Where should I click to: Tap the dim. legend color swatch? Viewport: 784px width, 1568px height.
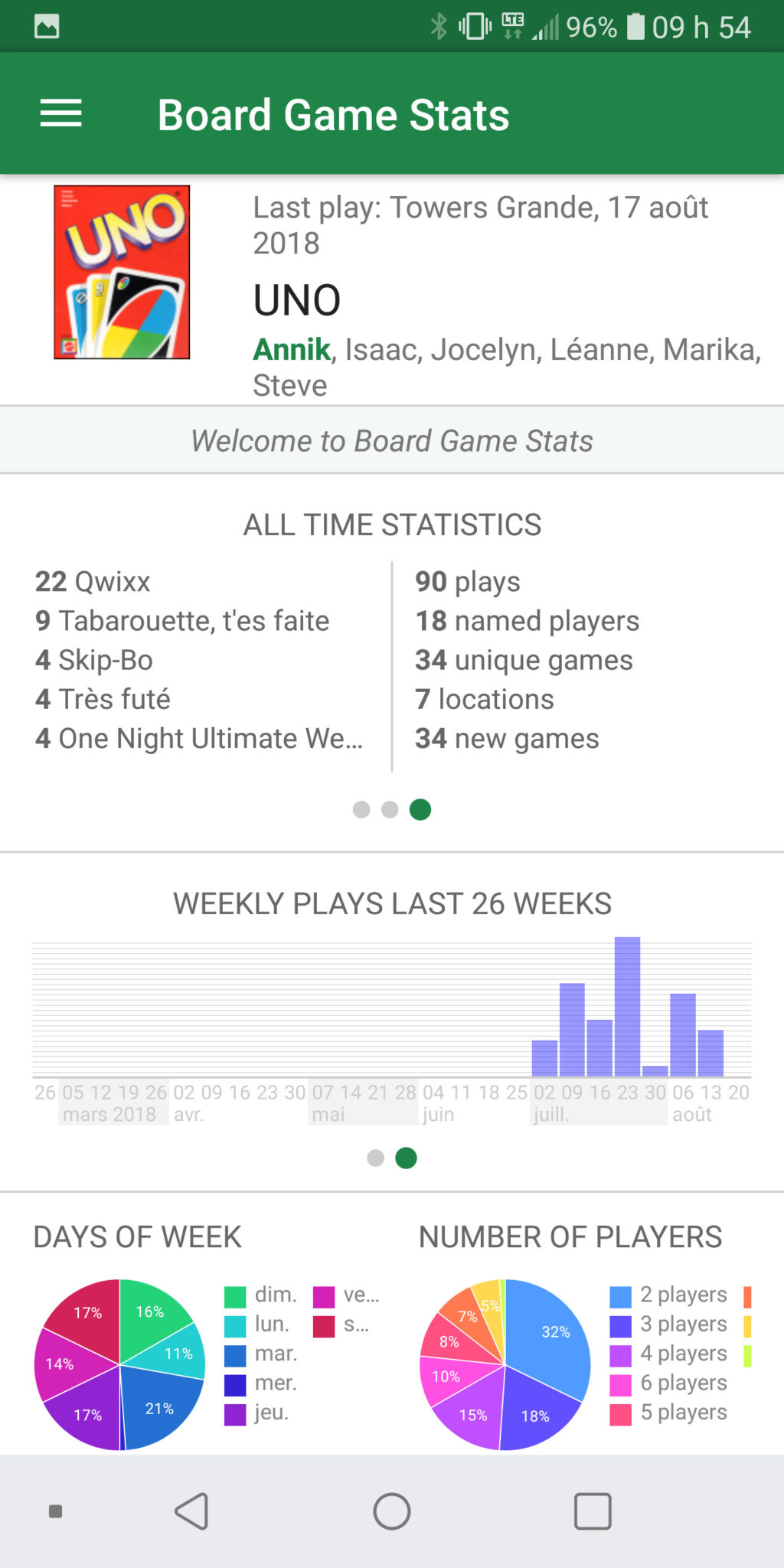[x=234, y=1295]
